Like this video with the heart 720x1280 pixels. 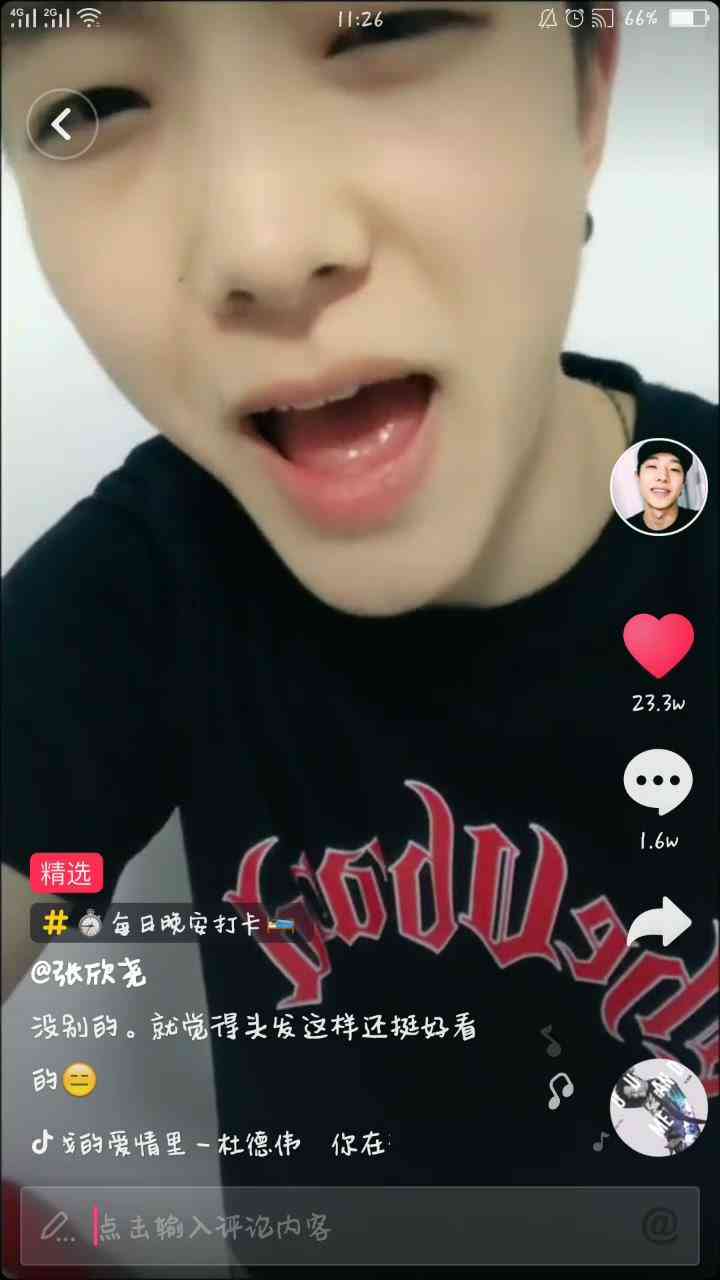pyautogui.click(x=658, y=646)
